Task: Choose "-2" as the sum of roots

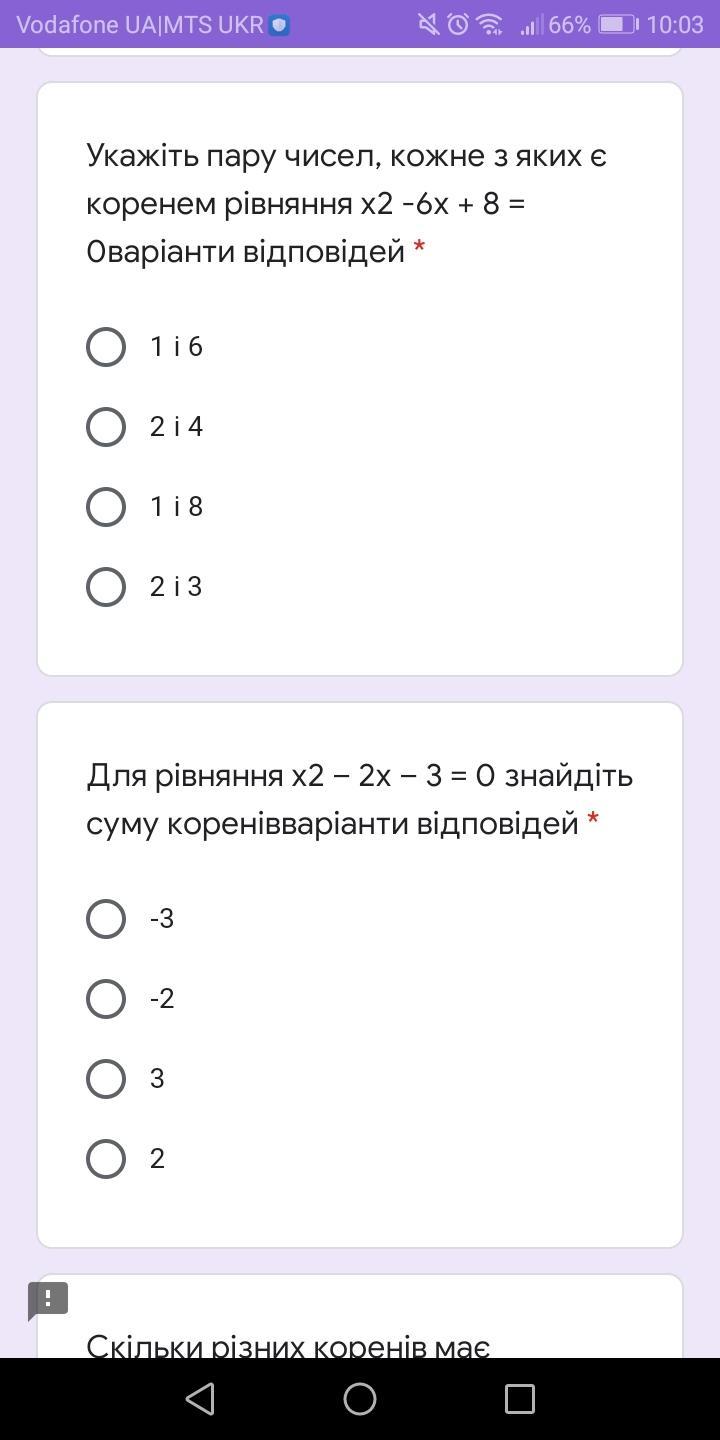Action: pyautogui.click(x=106, y=999)
